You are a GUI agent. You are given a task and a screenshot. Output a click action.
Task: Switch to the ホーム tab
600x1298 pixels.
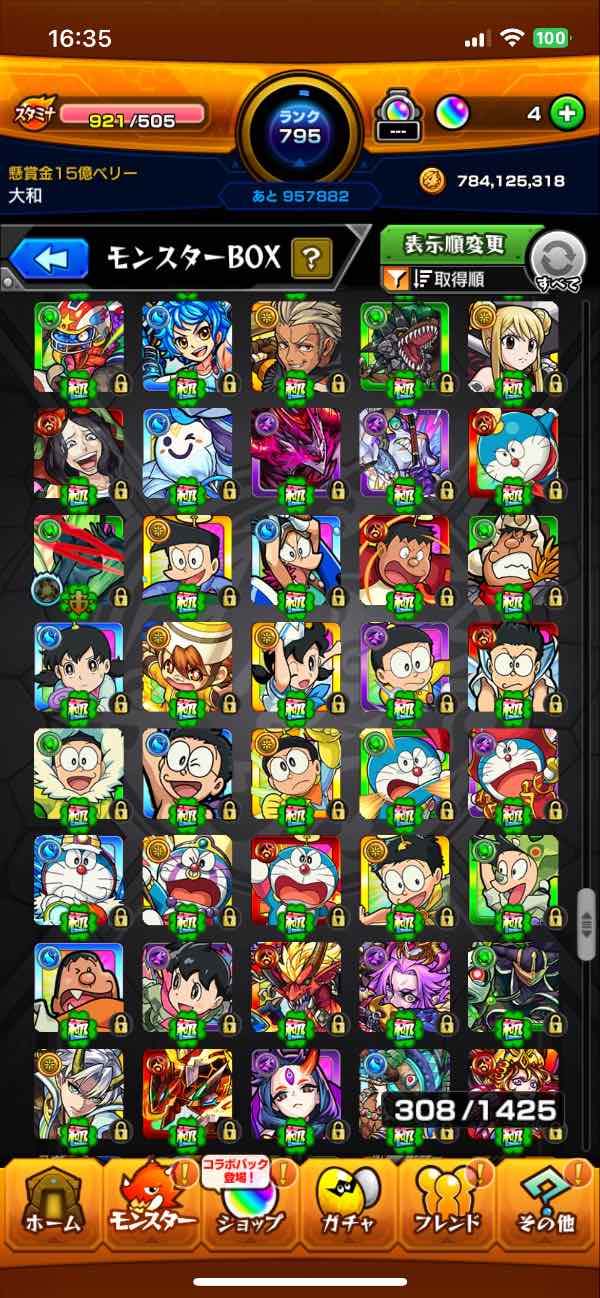coord(50,1208)
